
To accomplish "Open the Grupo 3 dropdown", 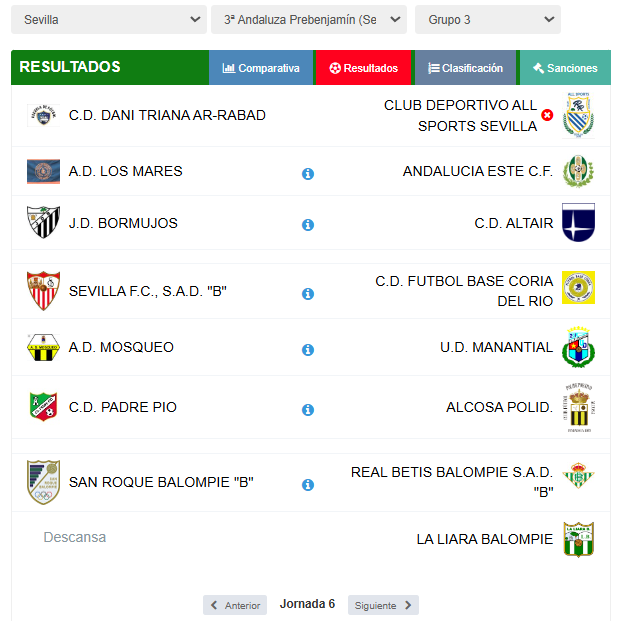I will click(x=487, y=19).
